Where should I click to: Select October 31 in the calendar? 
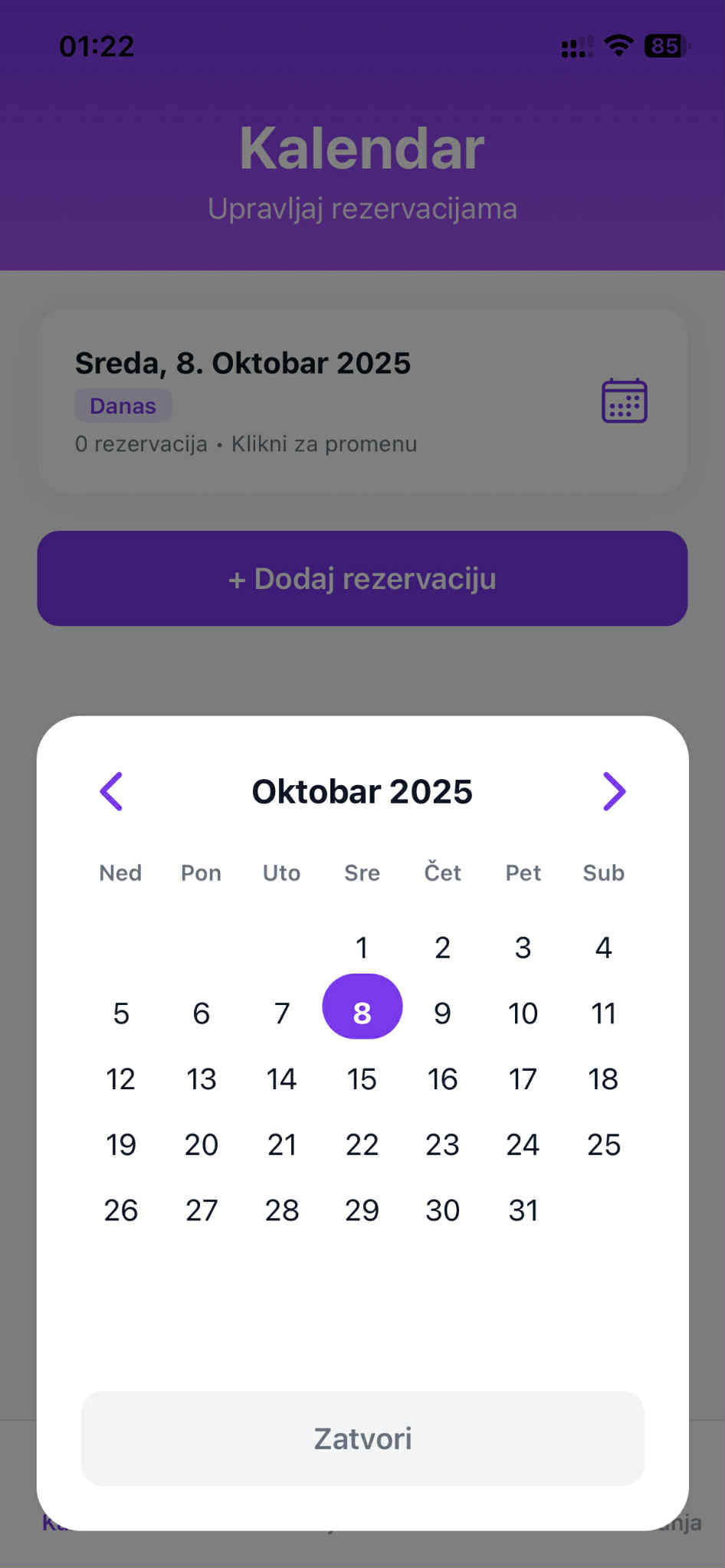(x=523, y=1210)
